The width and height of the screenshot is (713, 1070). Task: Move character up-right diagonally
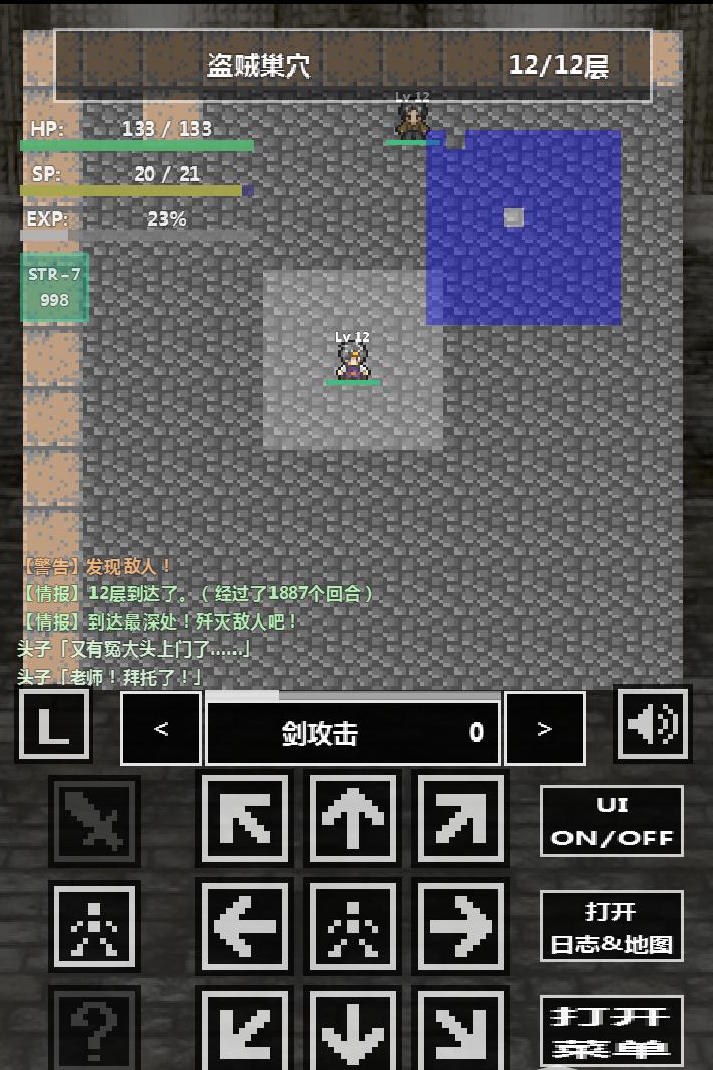click(460, 820)
